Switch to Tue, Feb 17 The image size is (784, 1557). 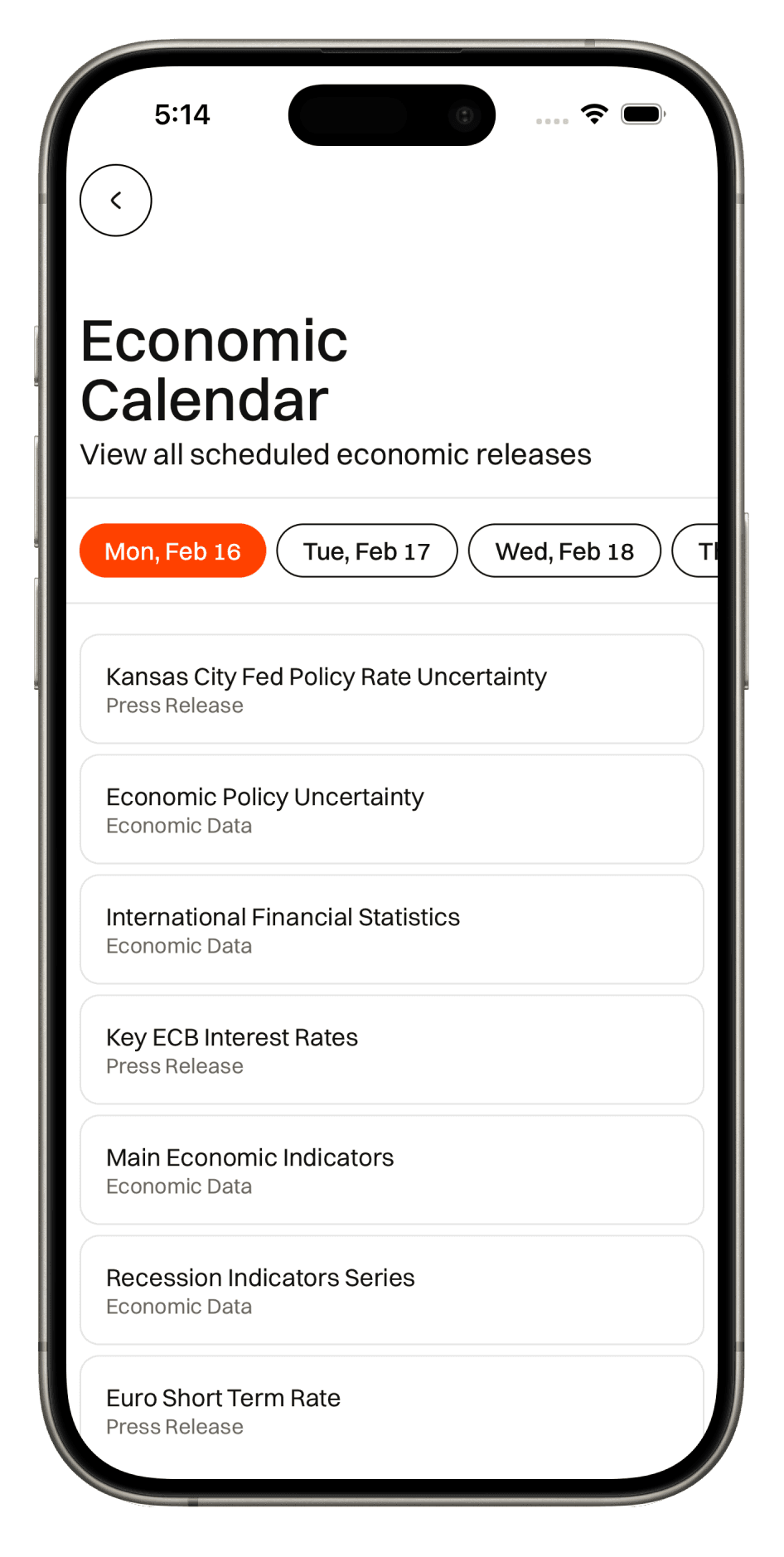pos(367,551)
